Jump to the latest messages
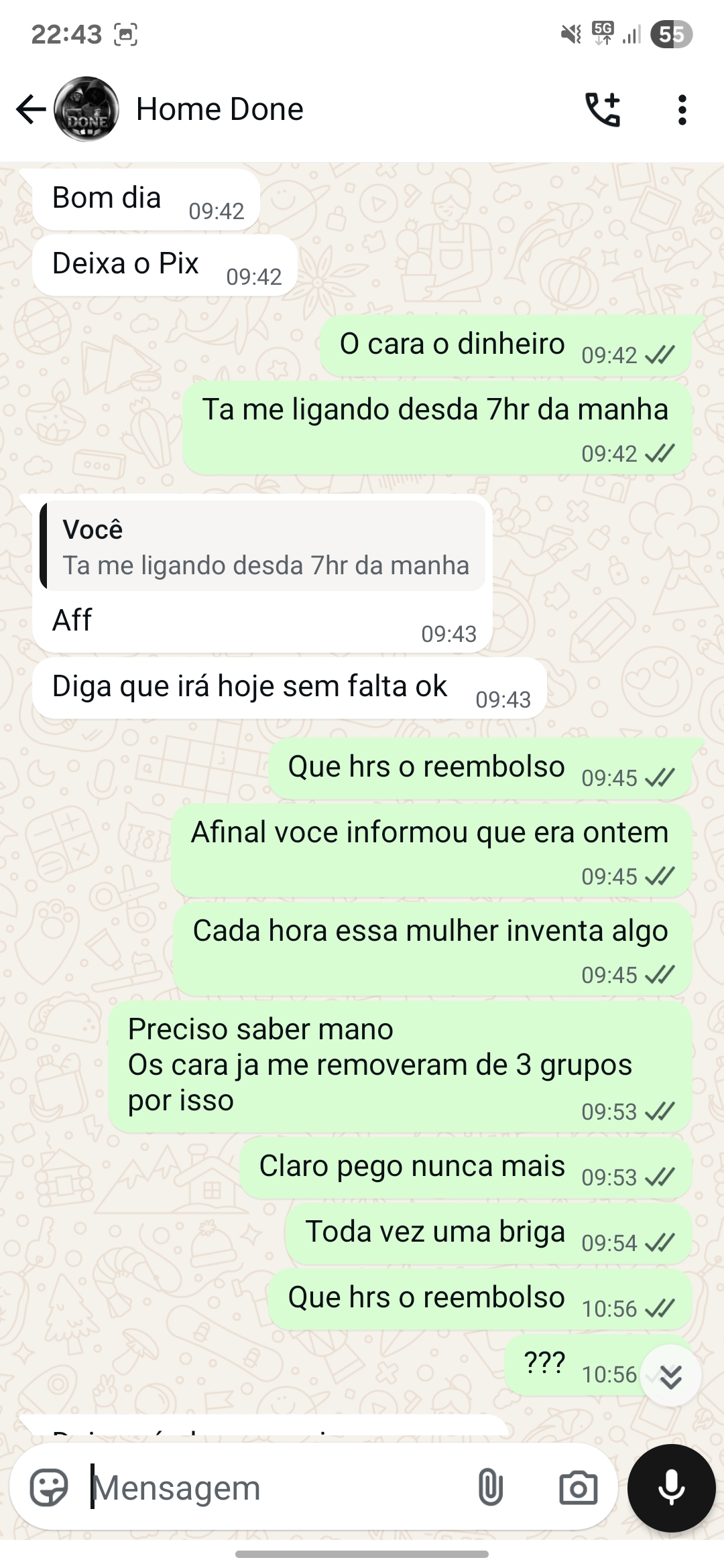The height and width of the screenshot is (1568, 724). click(670, 1376)
